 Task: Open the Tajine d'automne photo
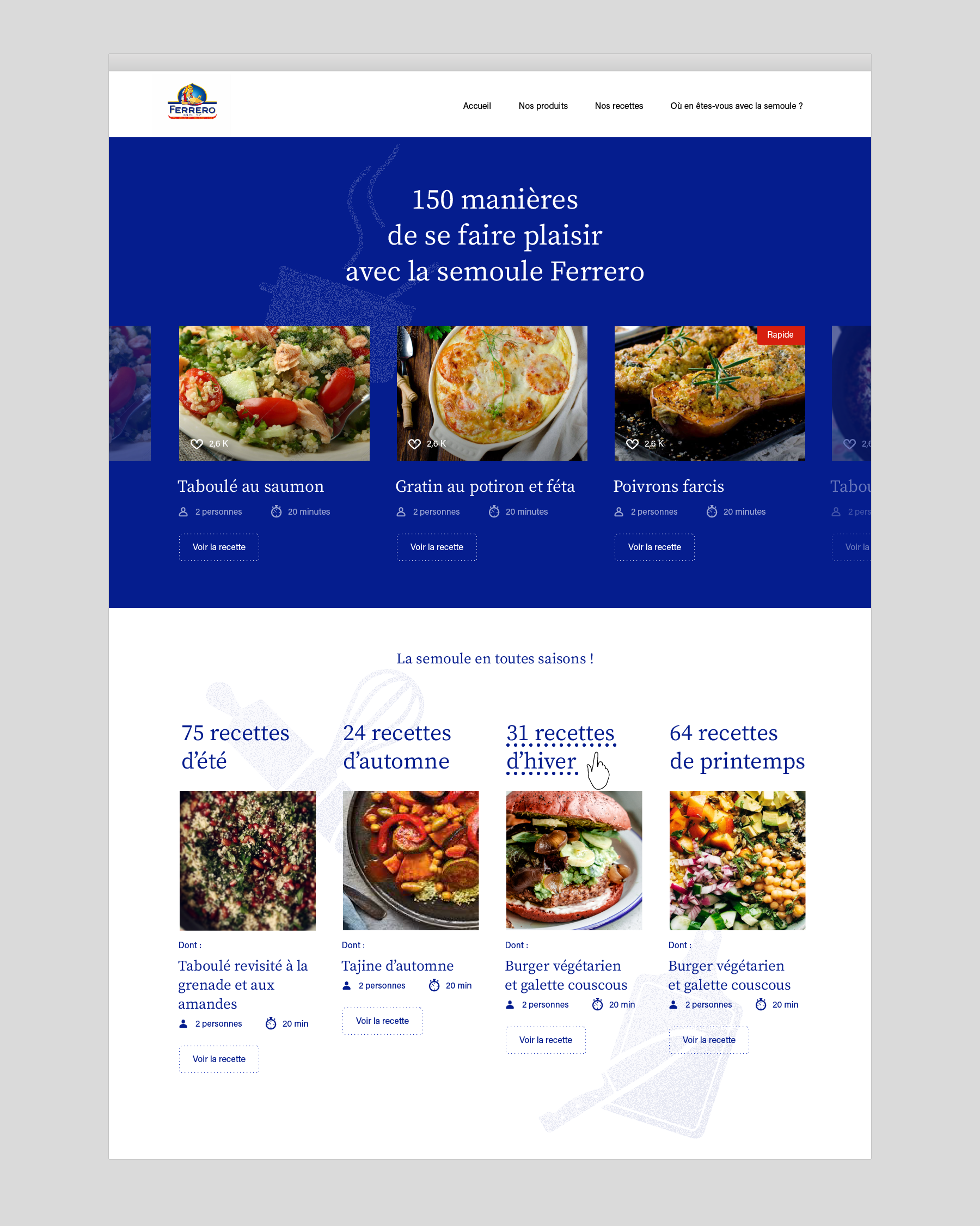411,860
